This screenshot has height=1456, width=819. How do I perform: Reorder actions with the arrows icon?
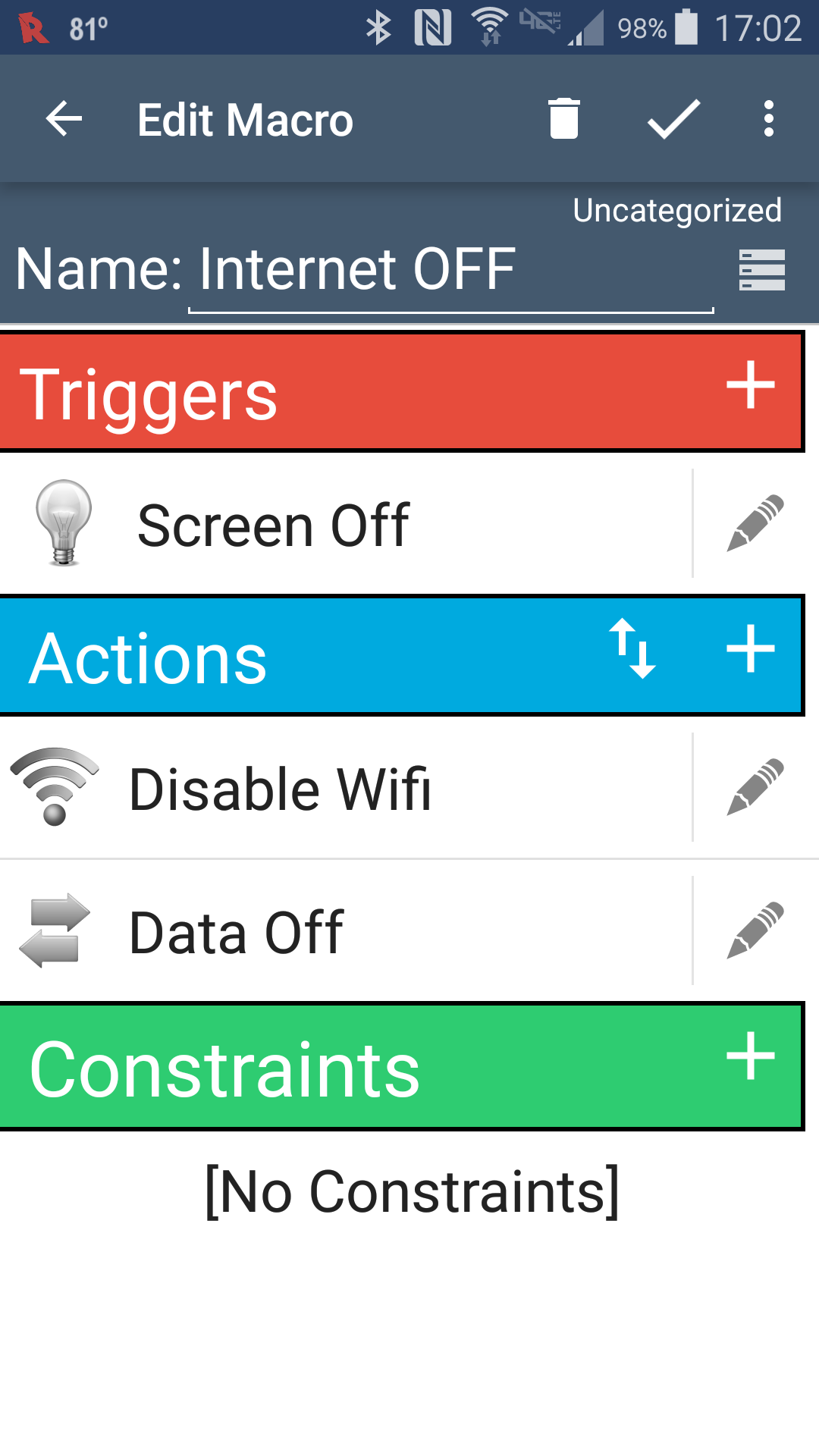tap(632, 649)
